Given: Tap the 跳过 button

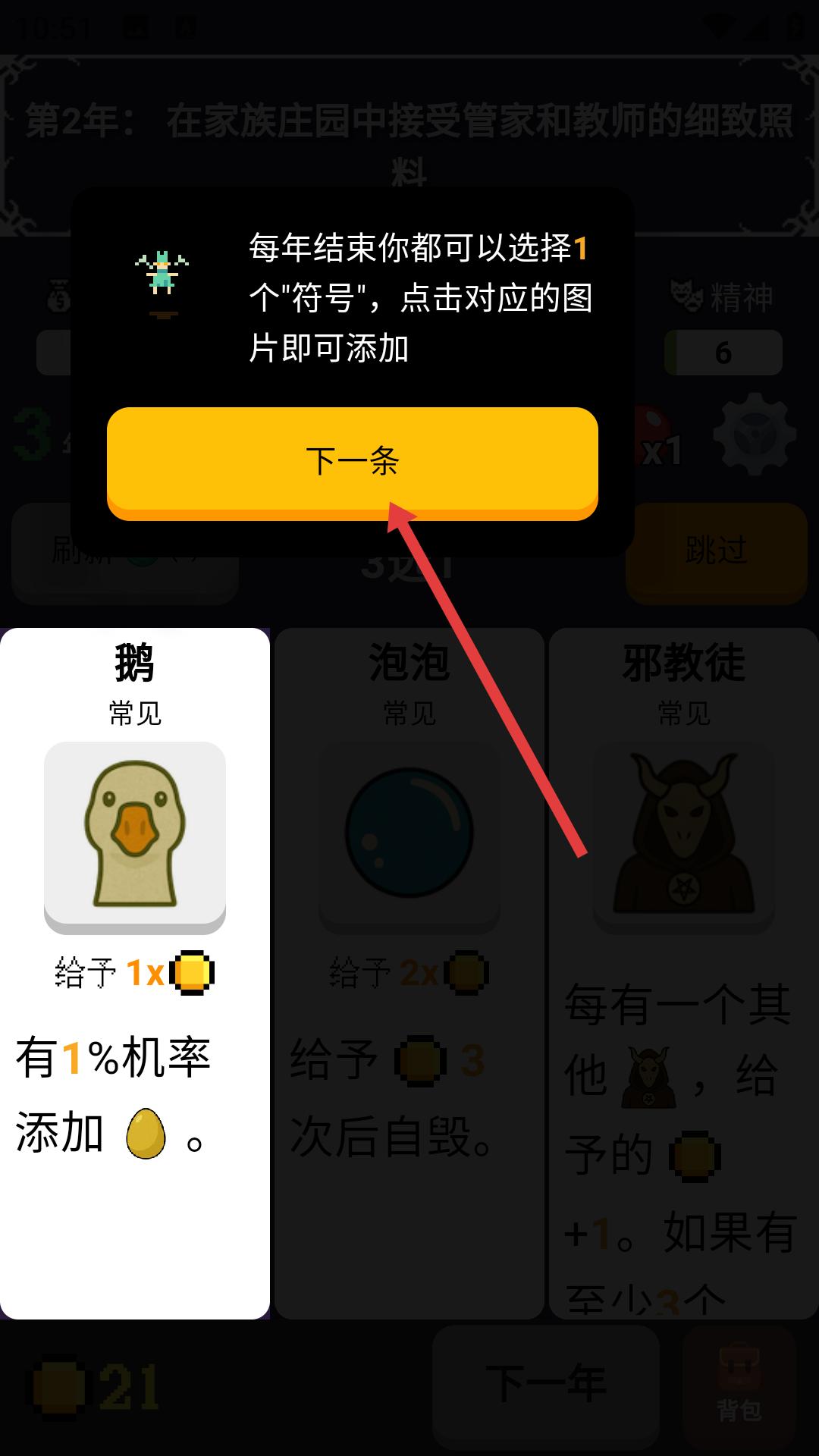Looking at the screenshot, I should (716, 552).
